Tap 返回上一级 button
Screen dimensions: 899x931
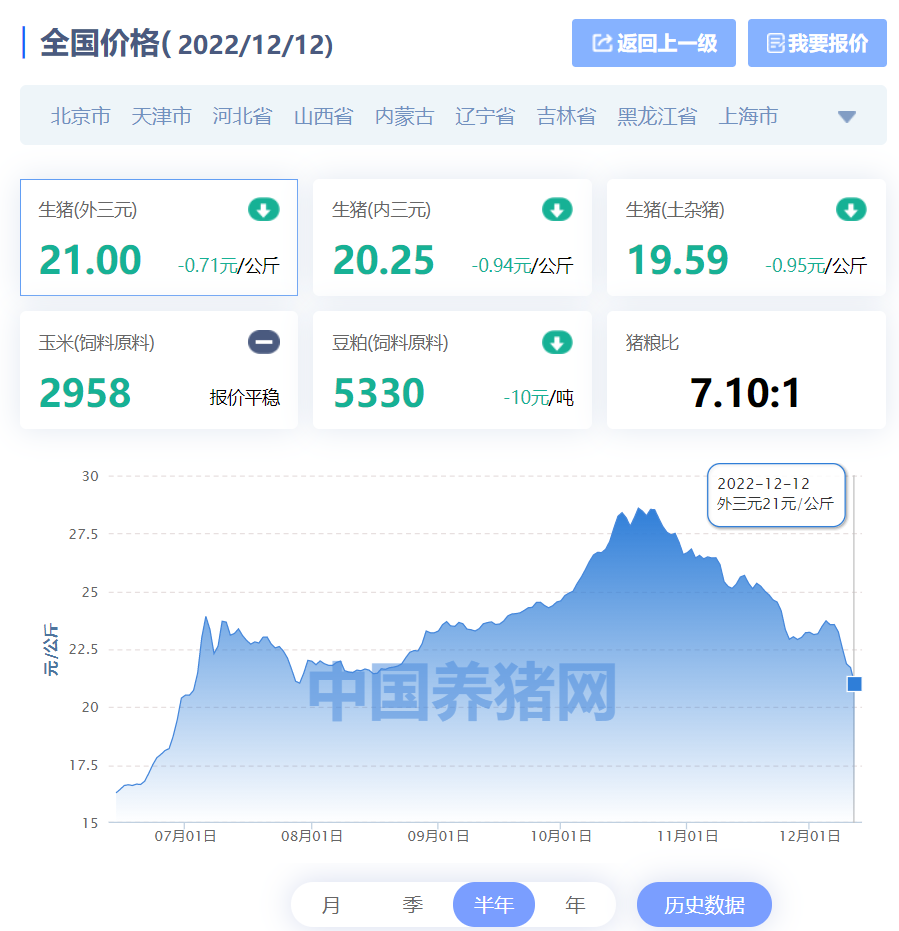click(x=654, y=43)
